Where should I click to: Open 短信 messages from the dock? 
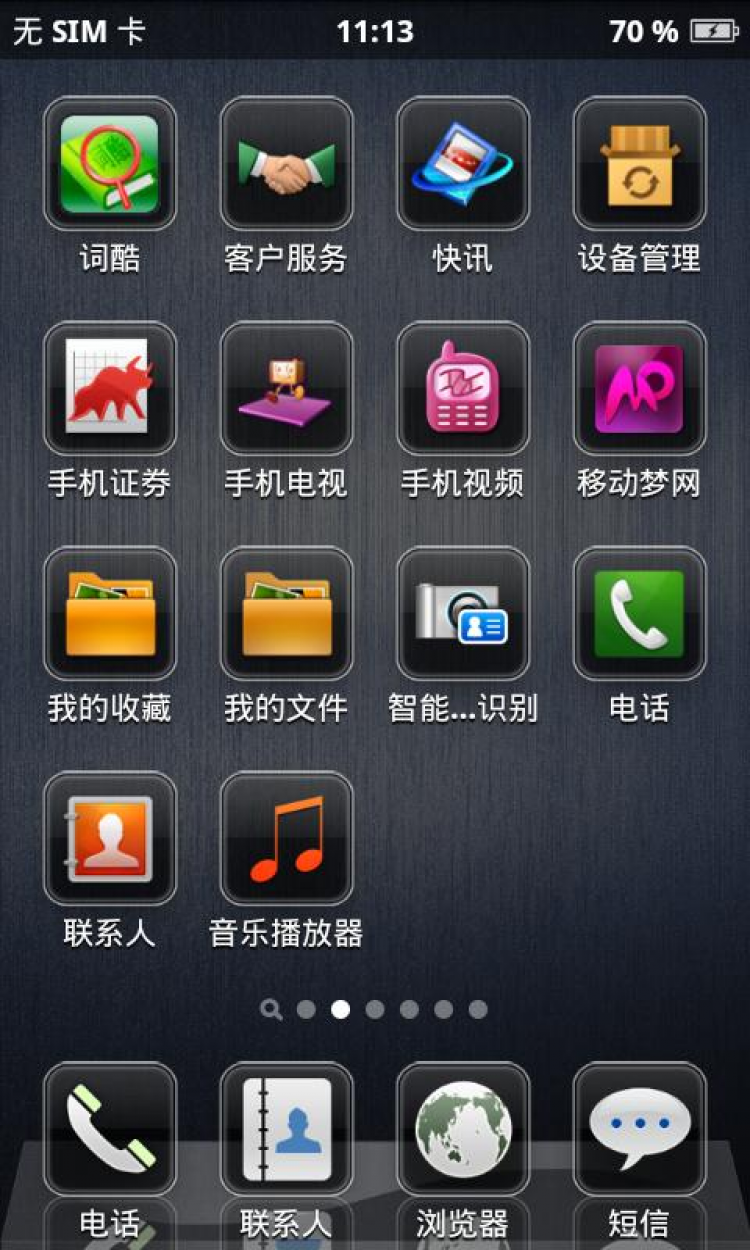click(x=640, y=1130)
